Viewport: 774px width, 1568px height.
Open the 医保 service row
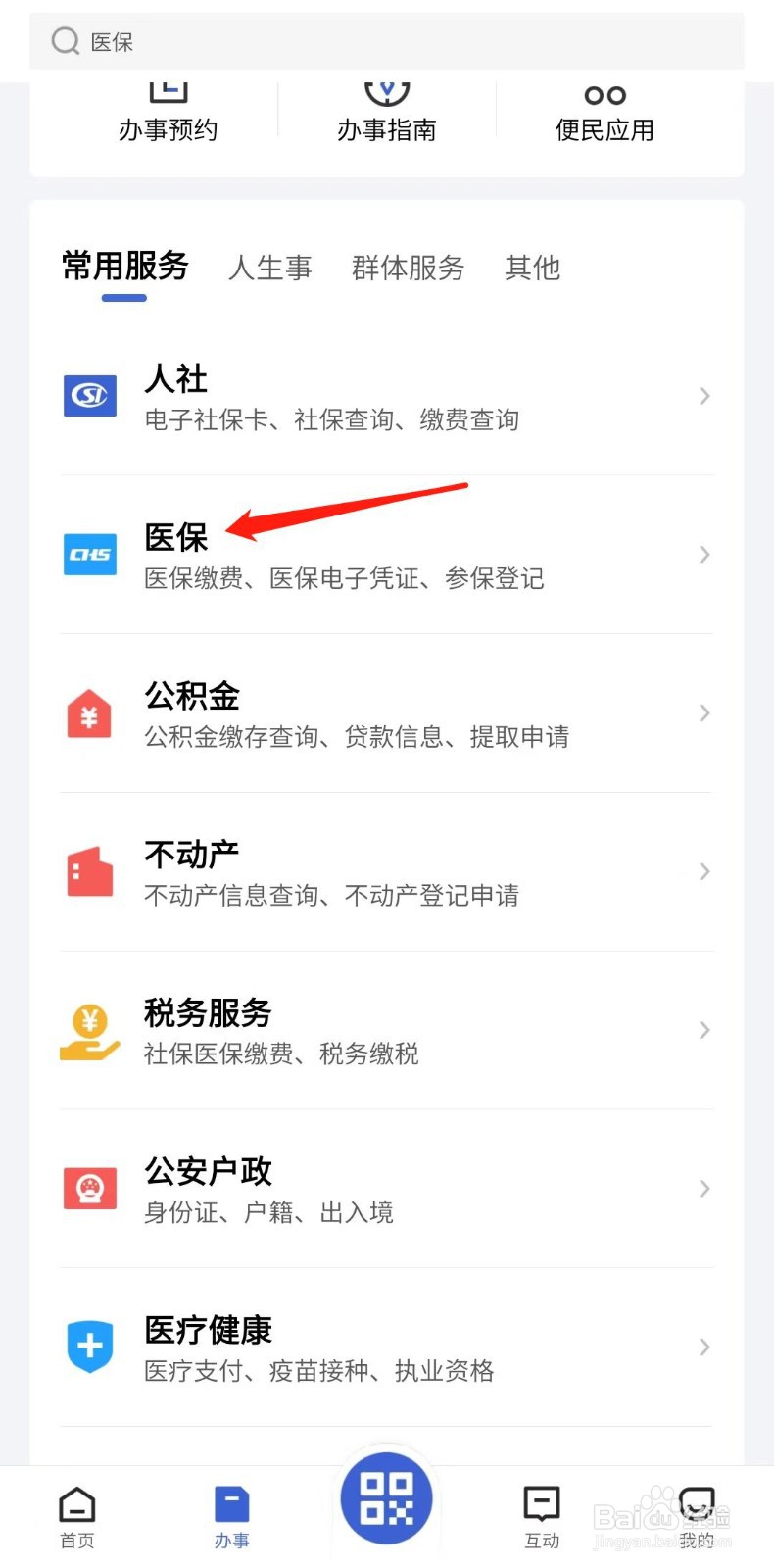pos(387,555)
